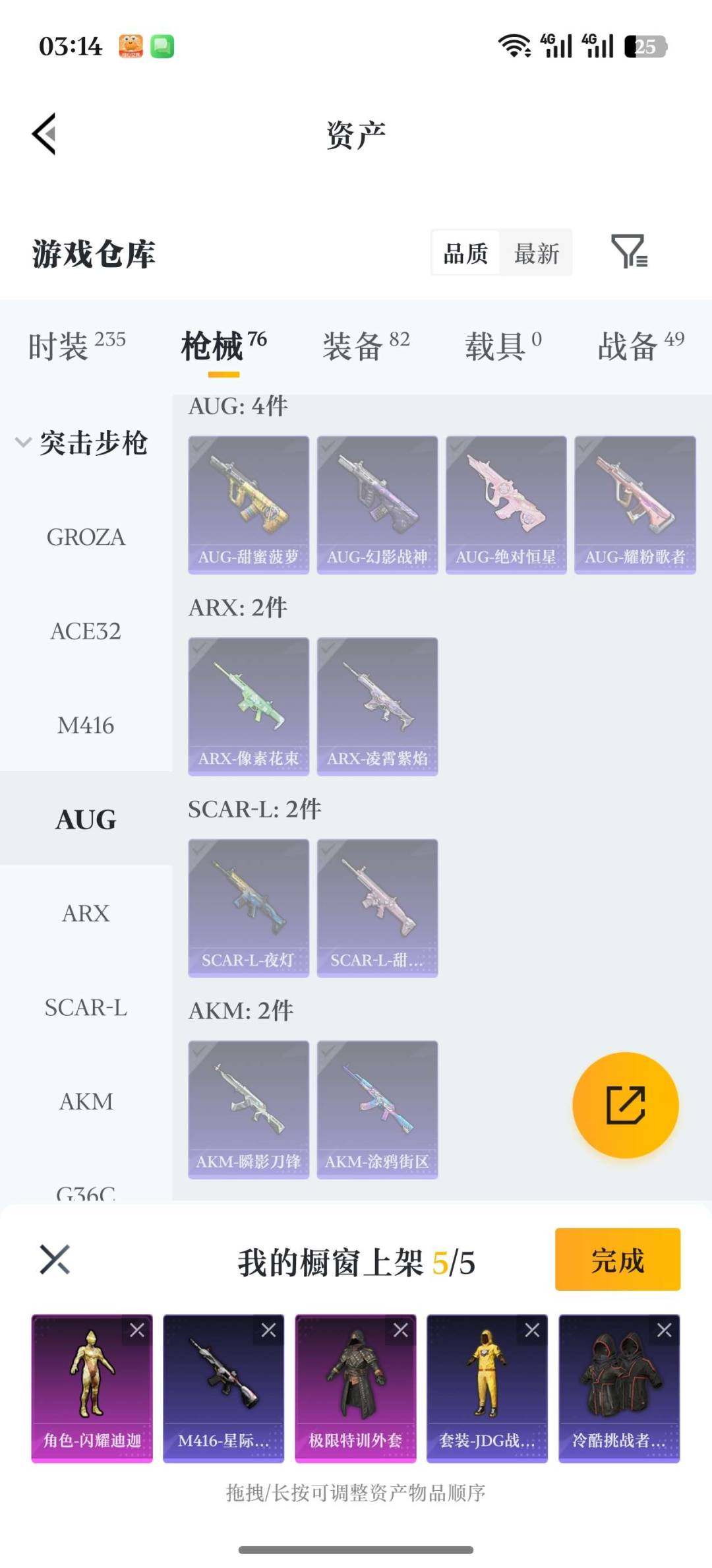Select SCAR-L category in the sidebar
Screen dimensions: 712x1568
[x=86, y=1007]
